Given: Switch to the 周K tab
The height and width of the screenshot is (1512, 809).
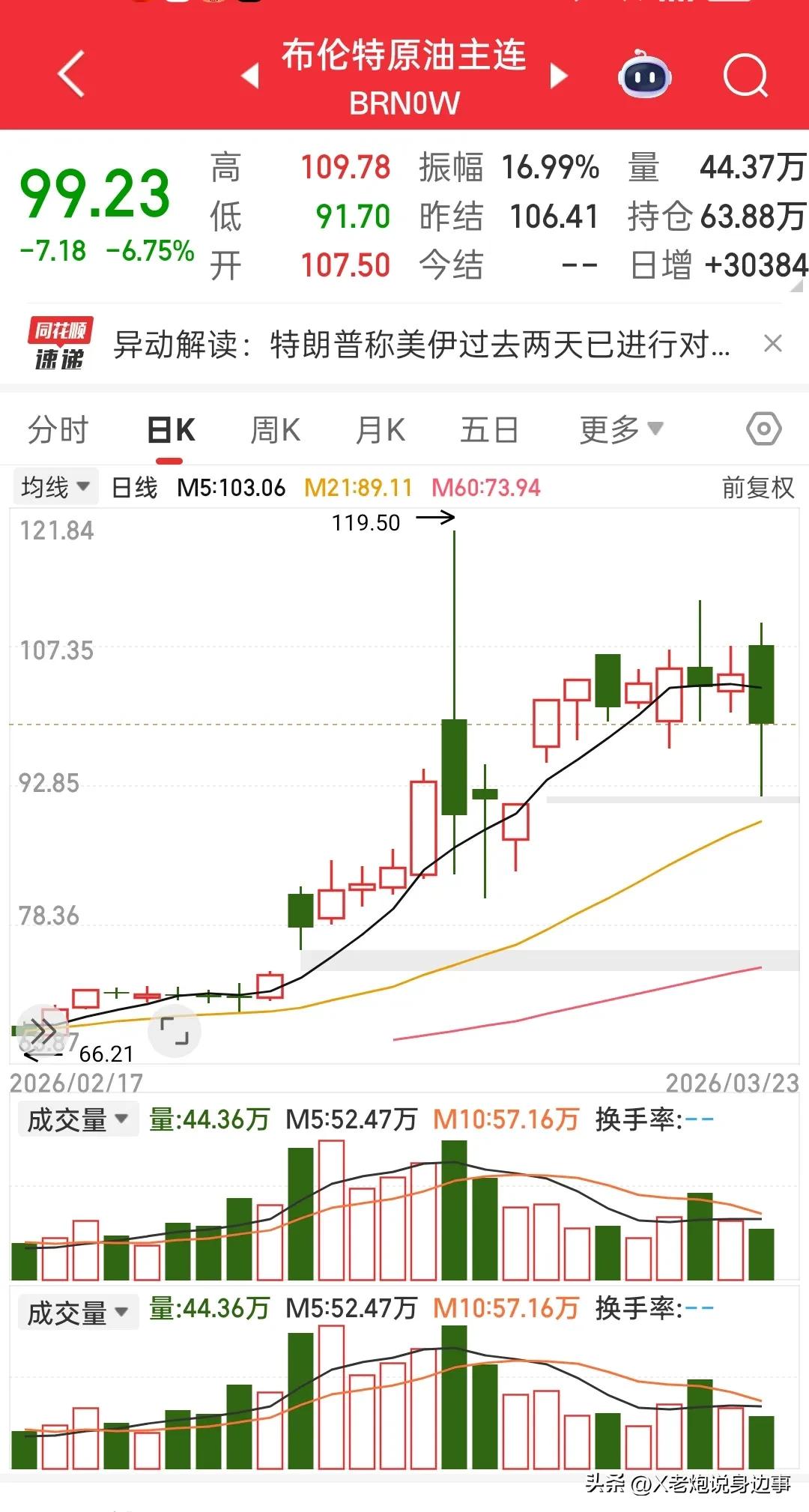Looking at the screenshot, I should pos(275,429).
